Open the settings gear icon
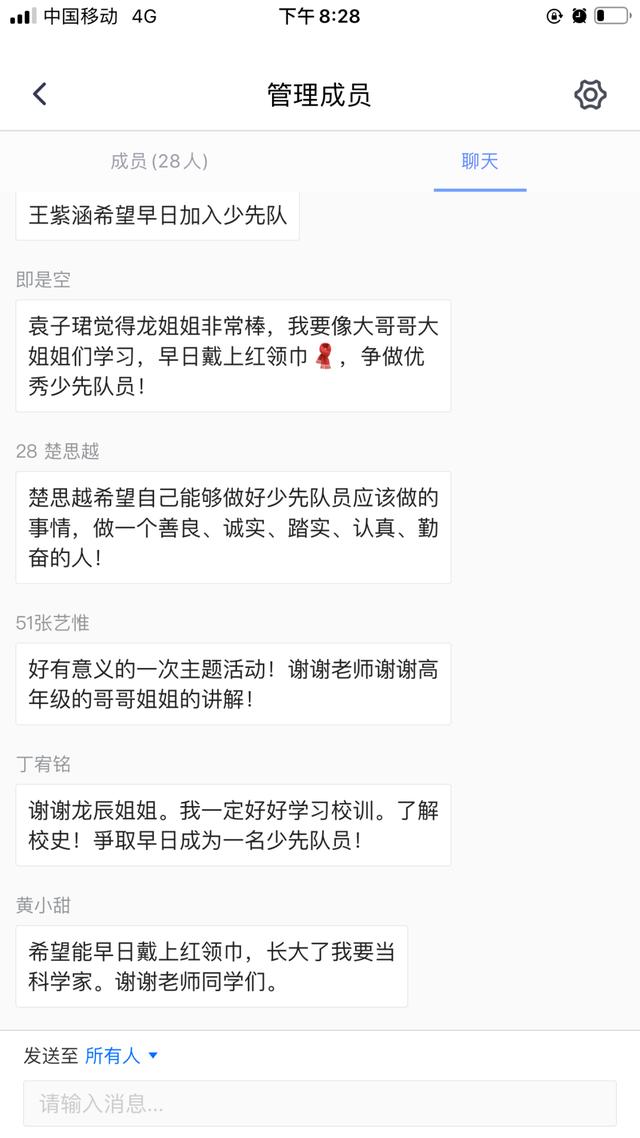Image resolution: width=640 pixels, height=1138 pixels. [x=590, y=95]
